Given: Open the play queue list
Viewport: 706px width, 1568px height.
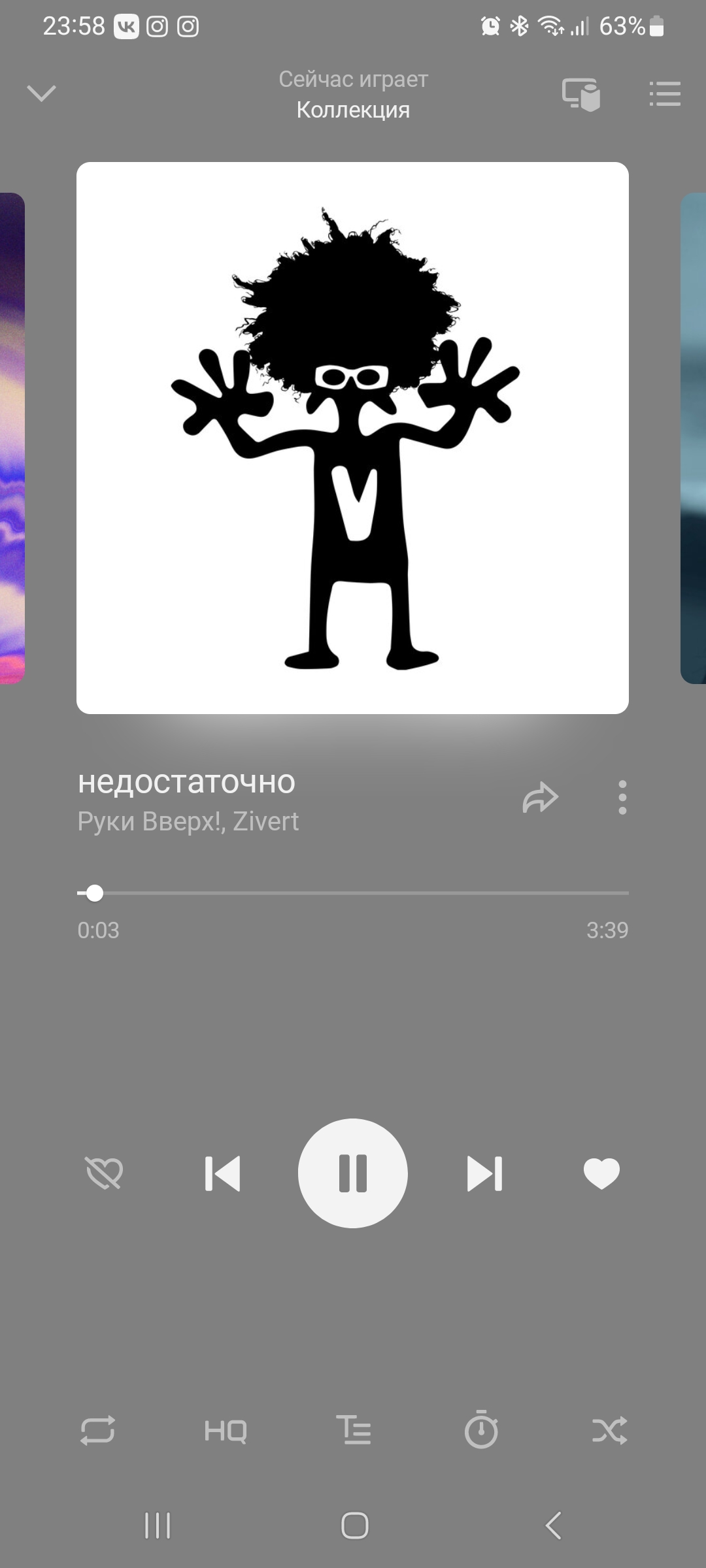Looking at the screenshot, I should 665,94.
